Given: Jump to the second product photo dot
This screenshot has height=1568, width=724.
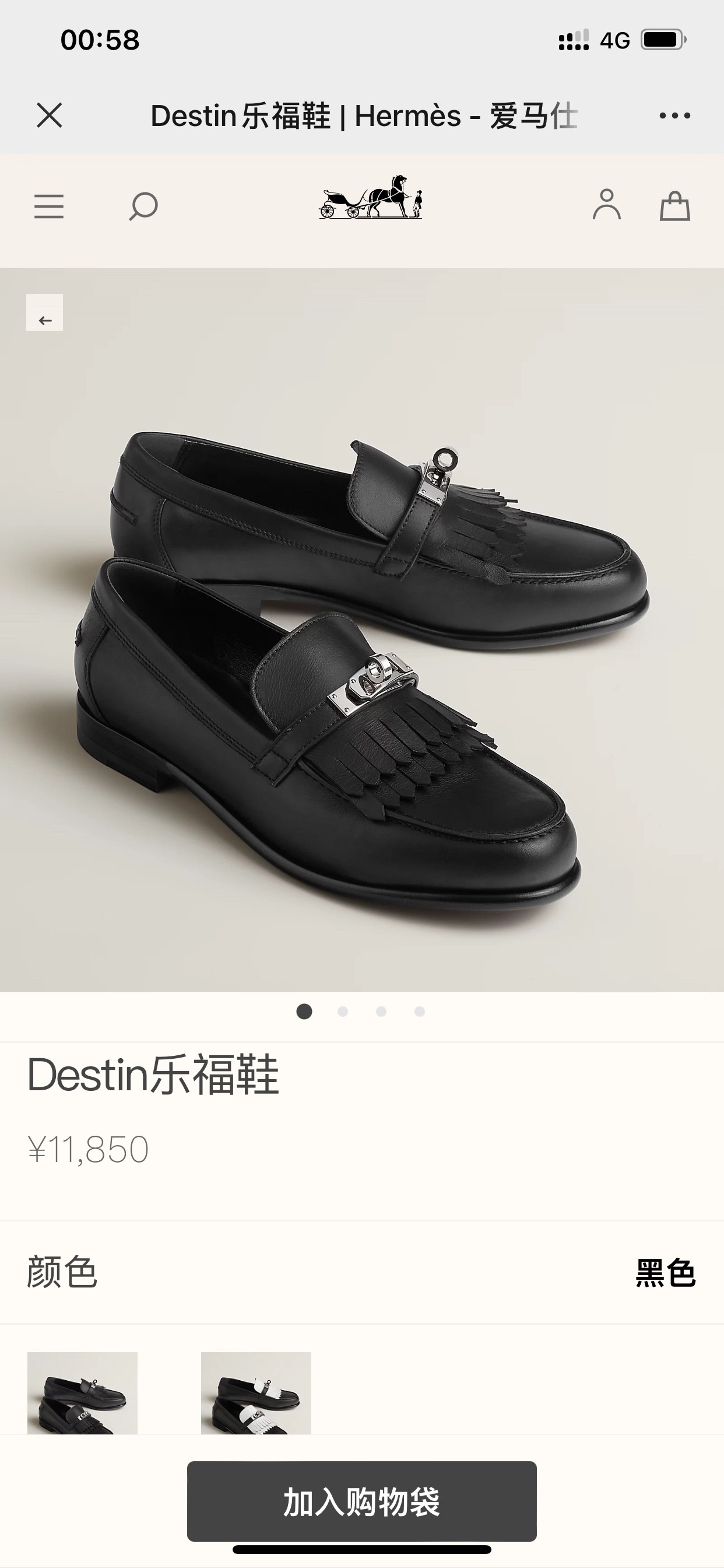Looking at the screenshot, I should (343, 1012).
